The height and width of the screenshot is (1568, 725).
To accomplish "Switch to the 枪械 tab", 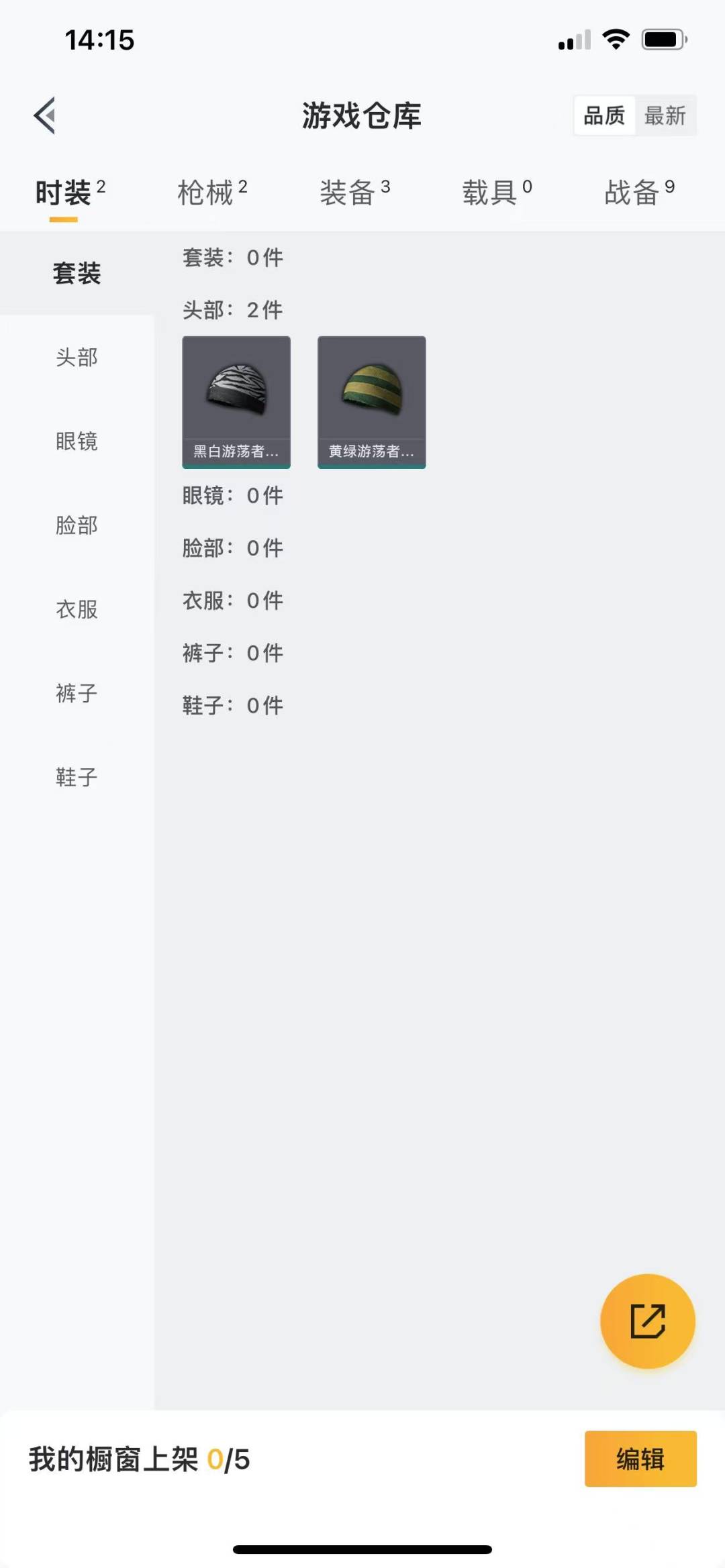I will coord(211,193).
